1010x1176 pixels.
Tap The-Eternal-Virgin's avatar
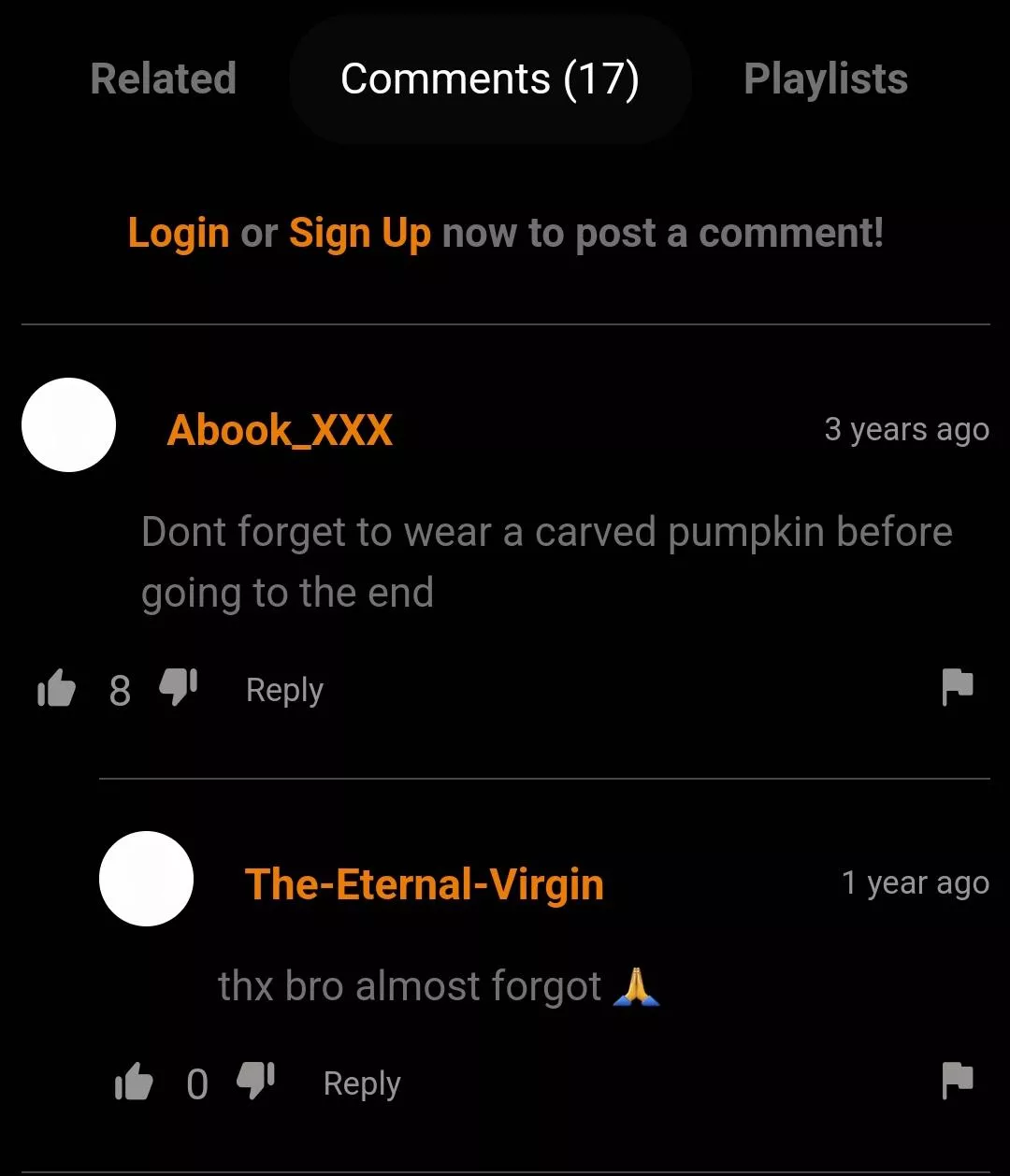click(x=146, y=879)
